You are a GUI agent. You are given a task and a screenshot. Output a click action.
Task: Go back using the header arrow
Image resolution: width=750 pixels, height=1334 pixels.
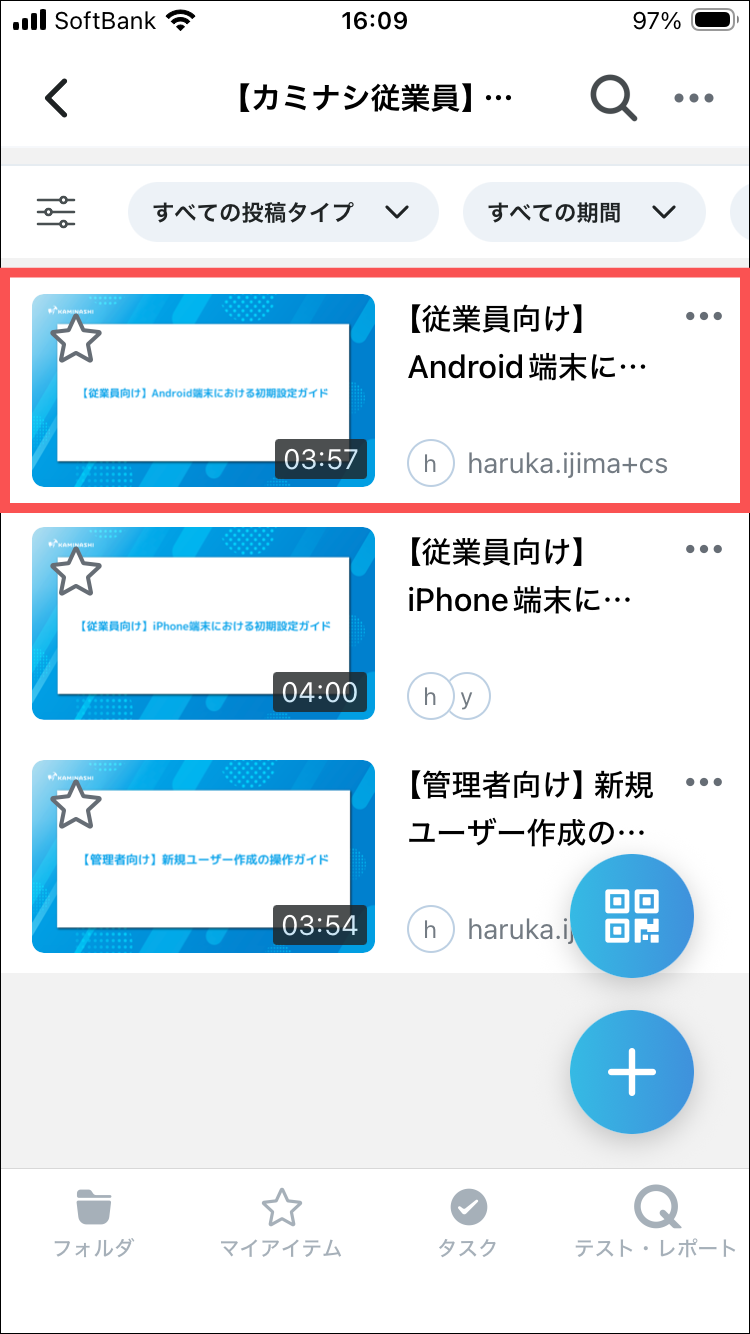[57, 98]
